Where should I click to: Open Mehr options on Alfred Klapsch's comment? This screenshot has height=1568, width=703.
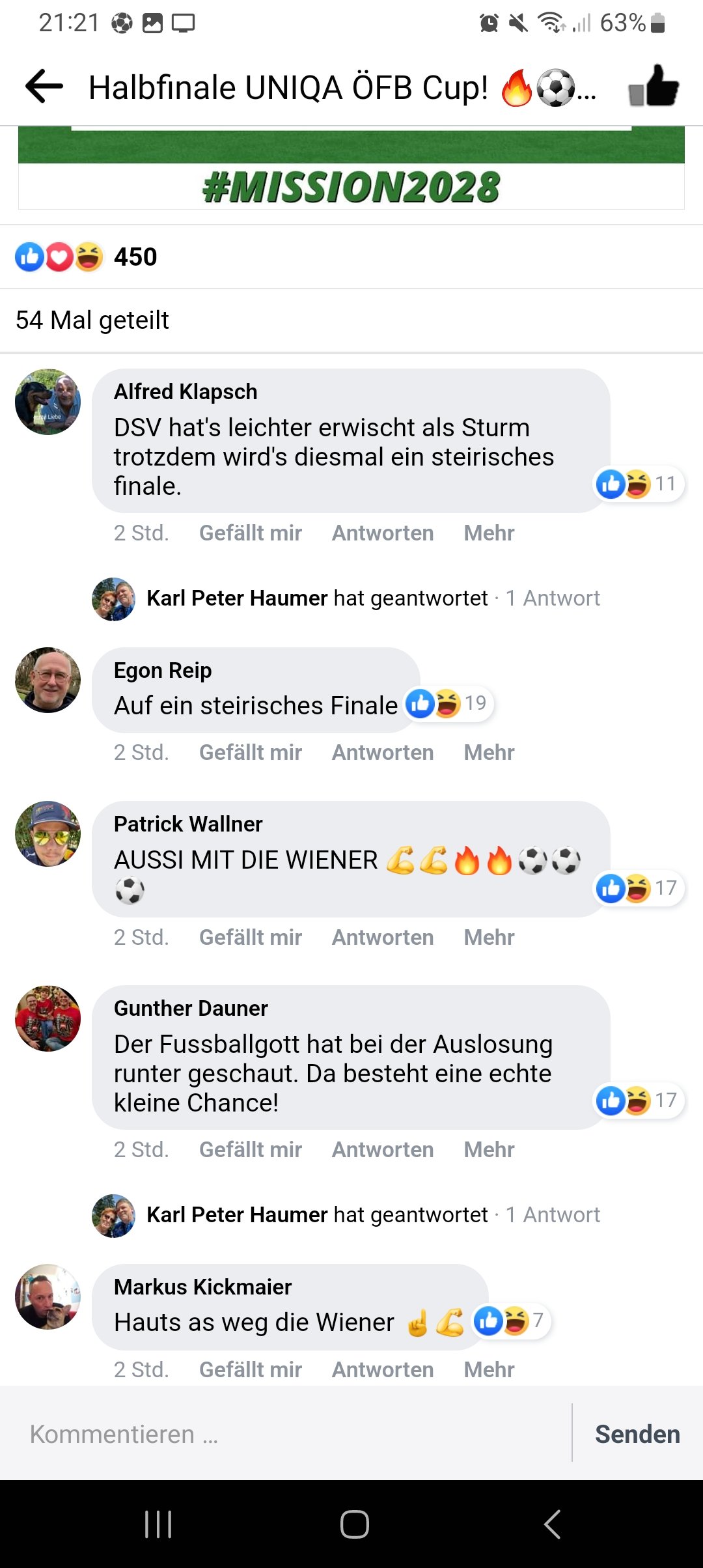[x=489, y=533]
